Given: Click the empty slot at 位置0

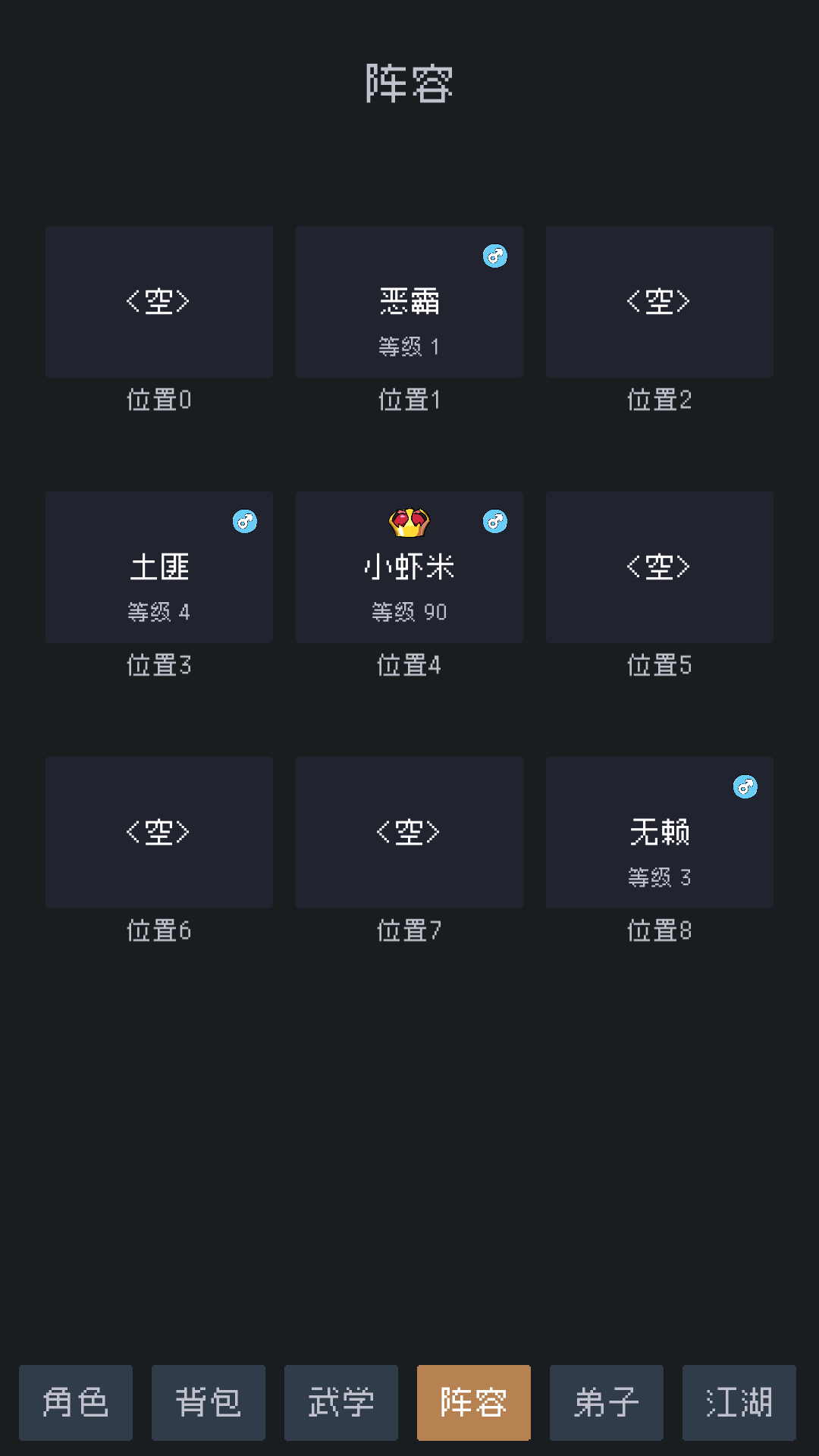Looking at the screenshot, I should click(x=158, y=301).
